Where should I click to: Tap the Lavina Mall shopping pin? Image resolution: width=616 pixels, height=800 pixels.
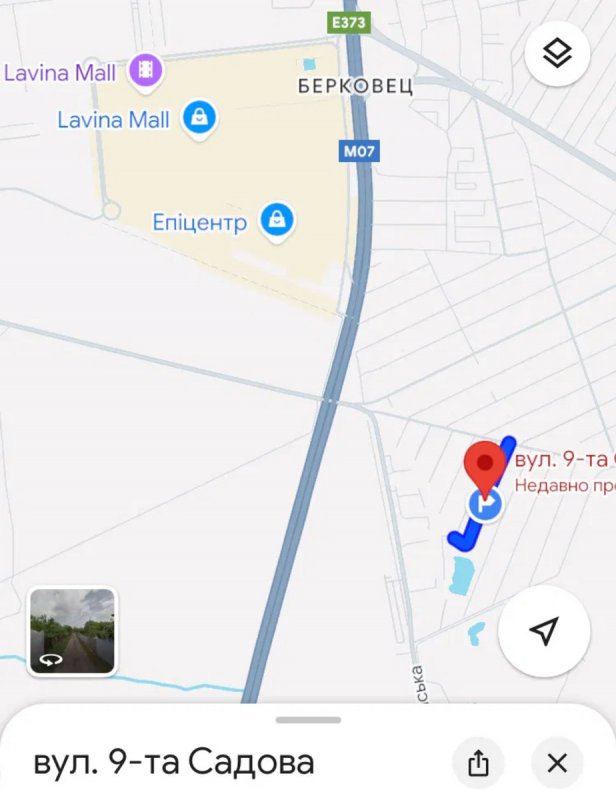(200, 118)
